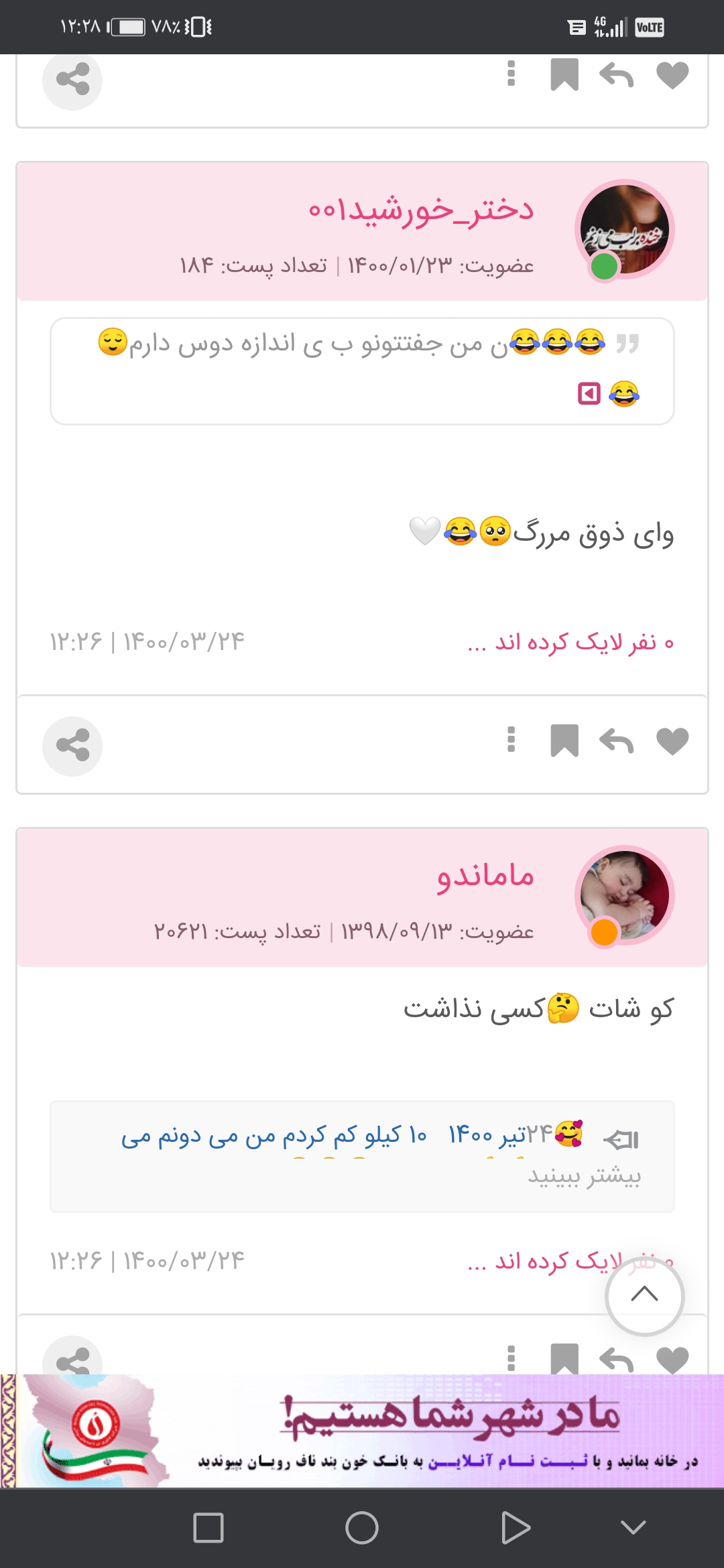Open ماماندو profile from username
This screenshot has width=724, height=1568.
coord(485,876)
